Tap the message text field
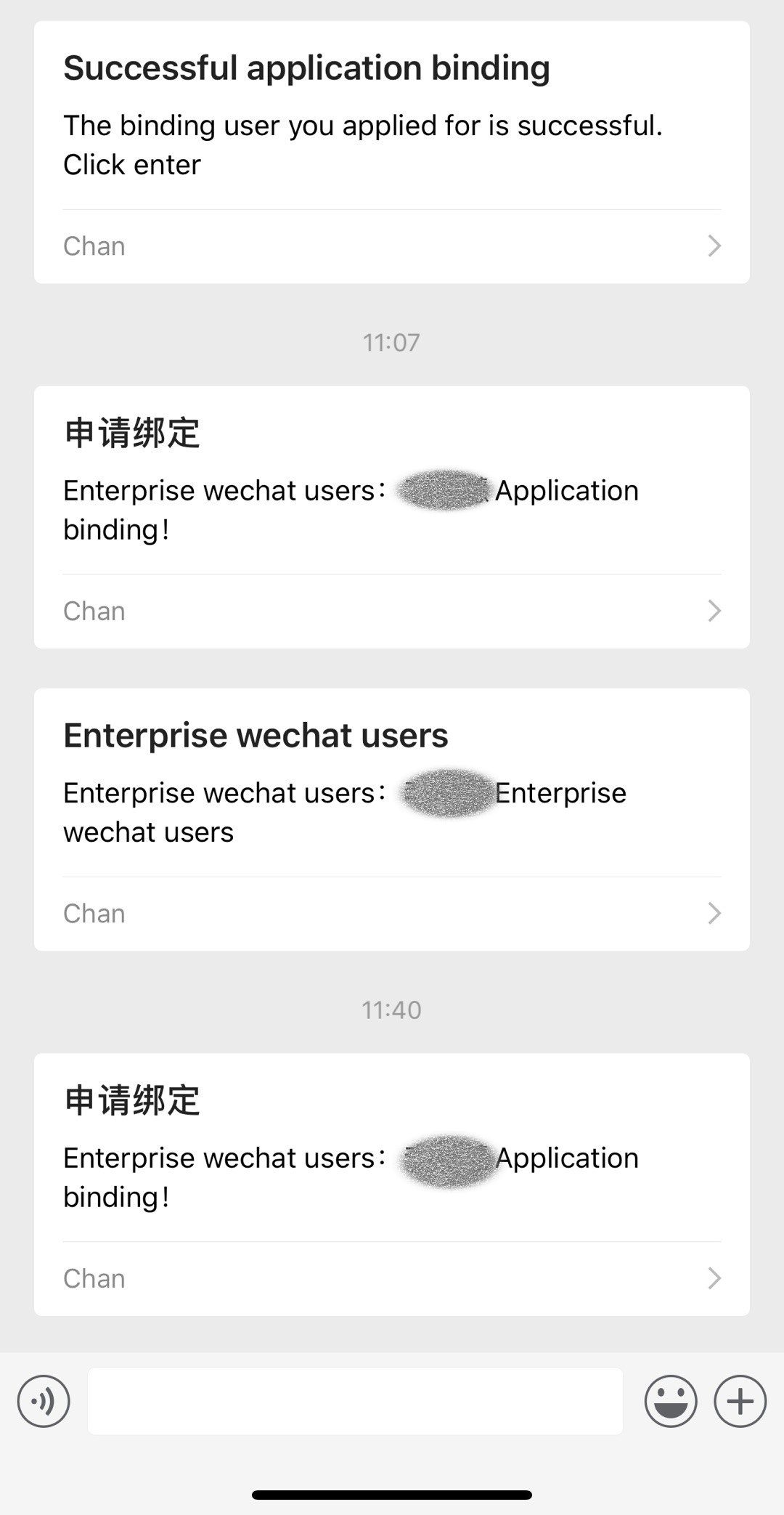 click(355, 1401)
